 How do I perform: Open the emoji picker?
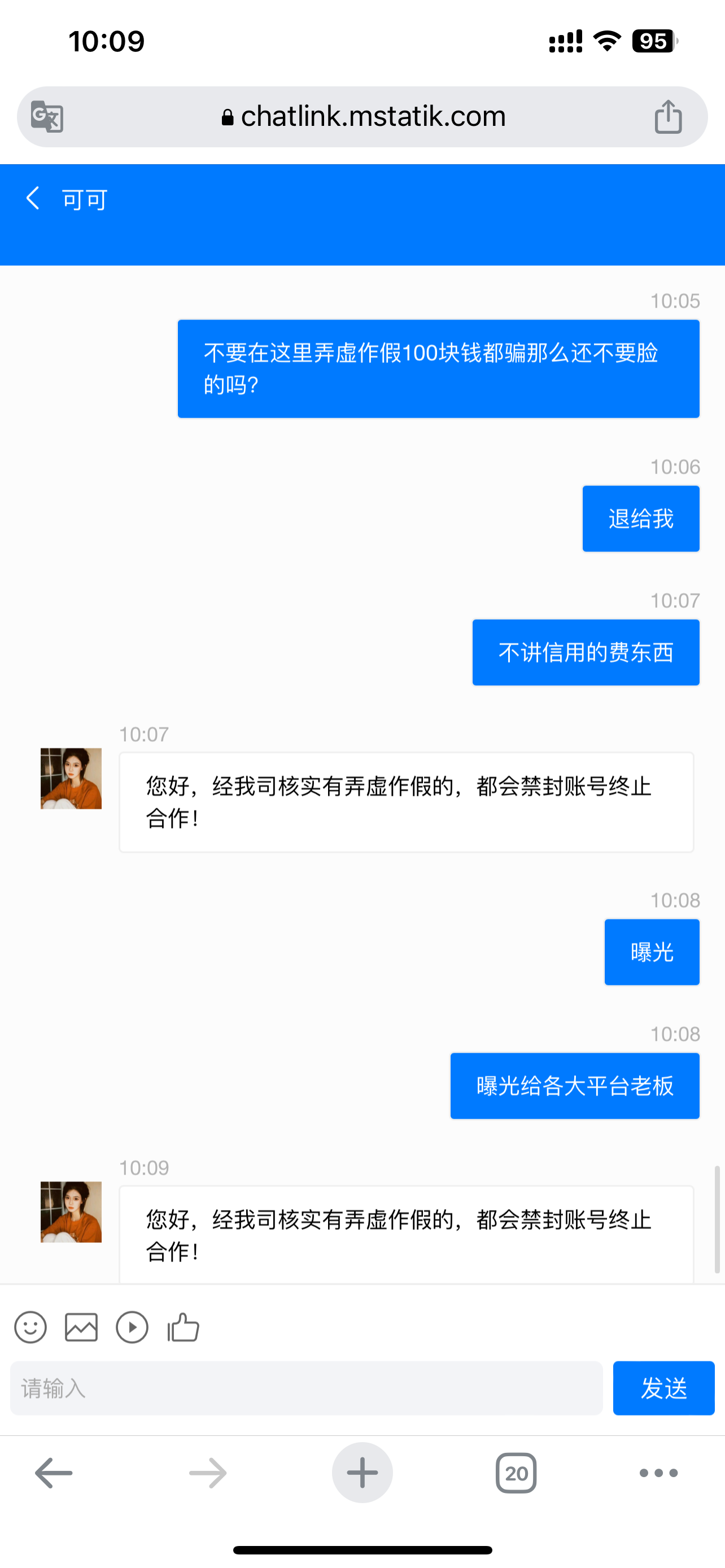pos(30,1327)
